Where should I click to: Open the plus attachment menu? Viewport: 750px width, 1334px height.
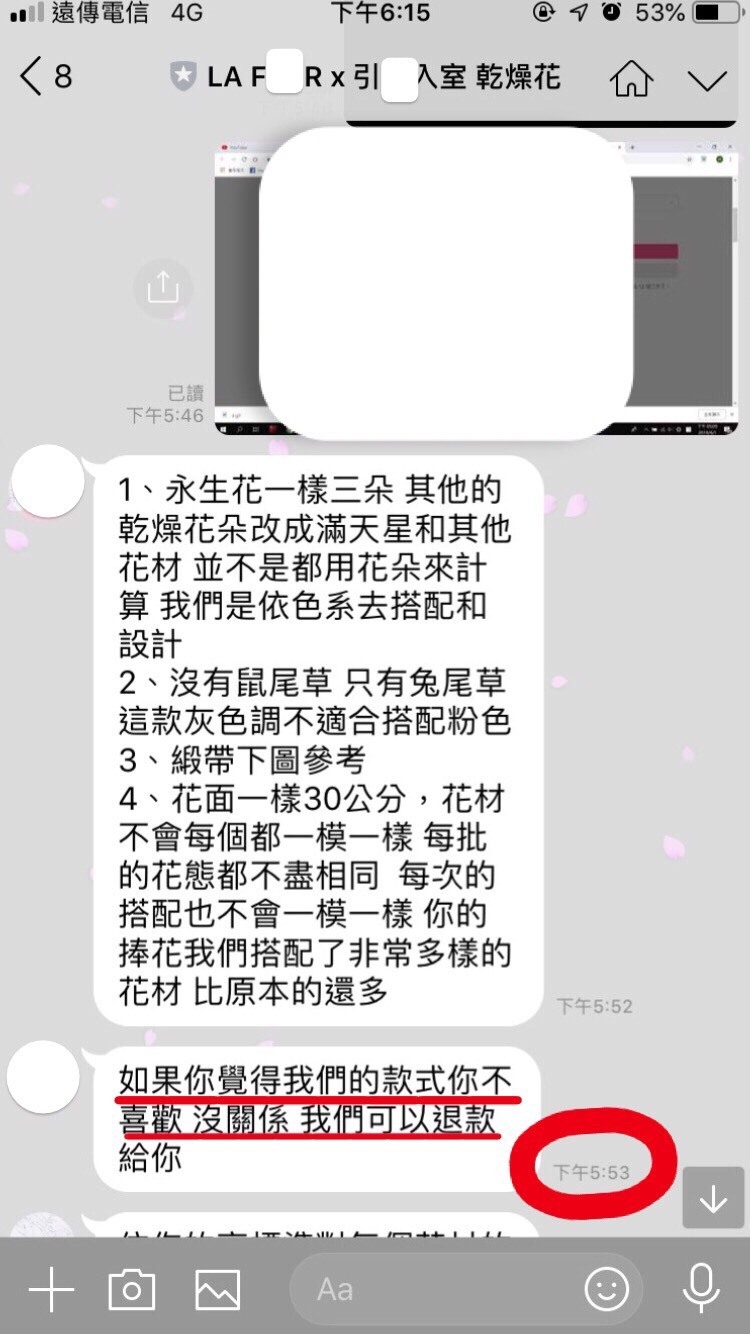pyautogui.click(x=50, y=1290)
